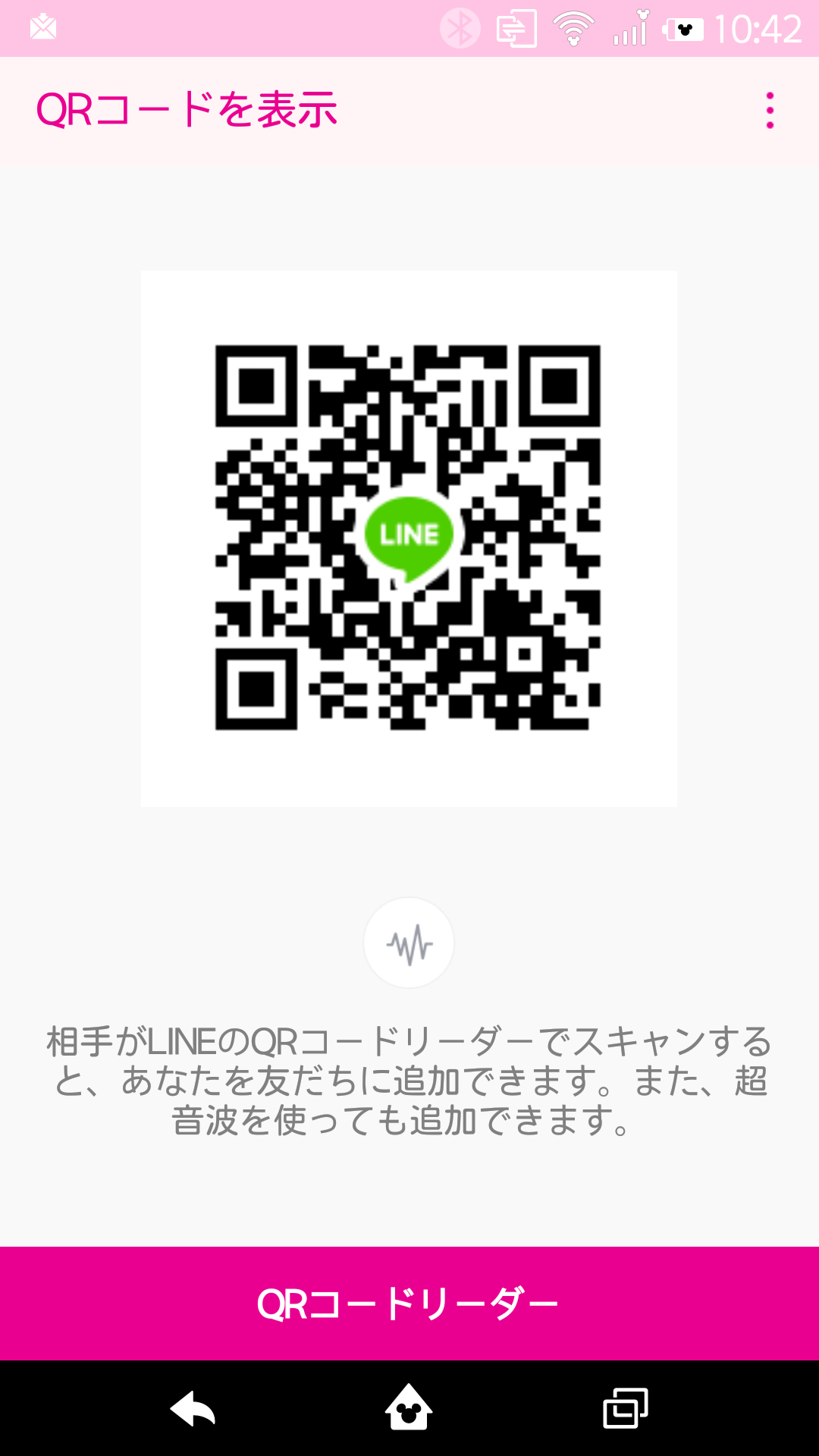
Task: Return to the home screen
Action: (x=409, y=1407)
